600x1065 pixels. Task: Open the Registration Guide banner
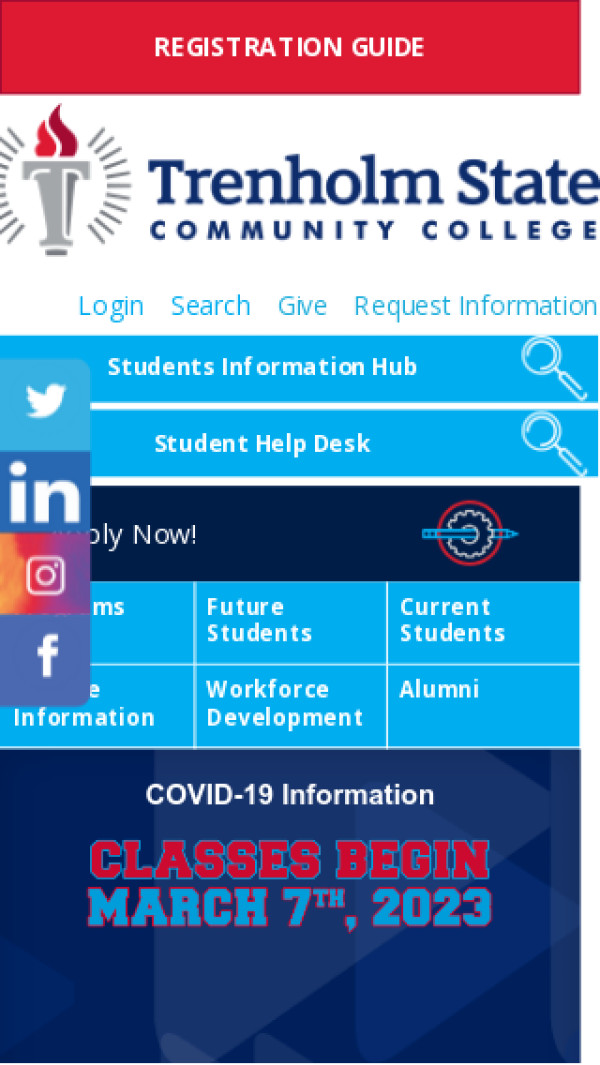(x=289, y=47)
